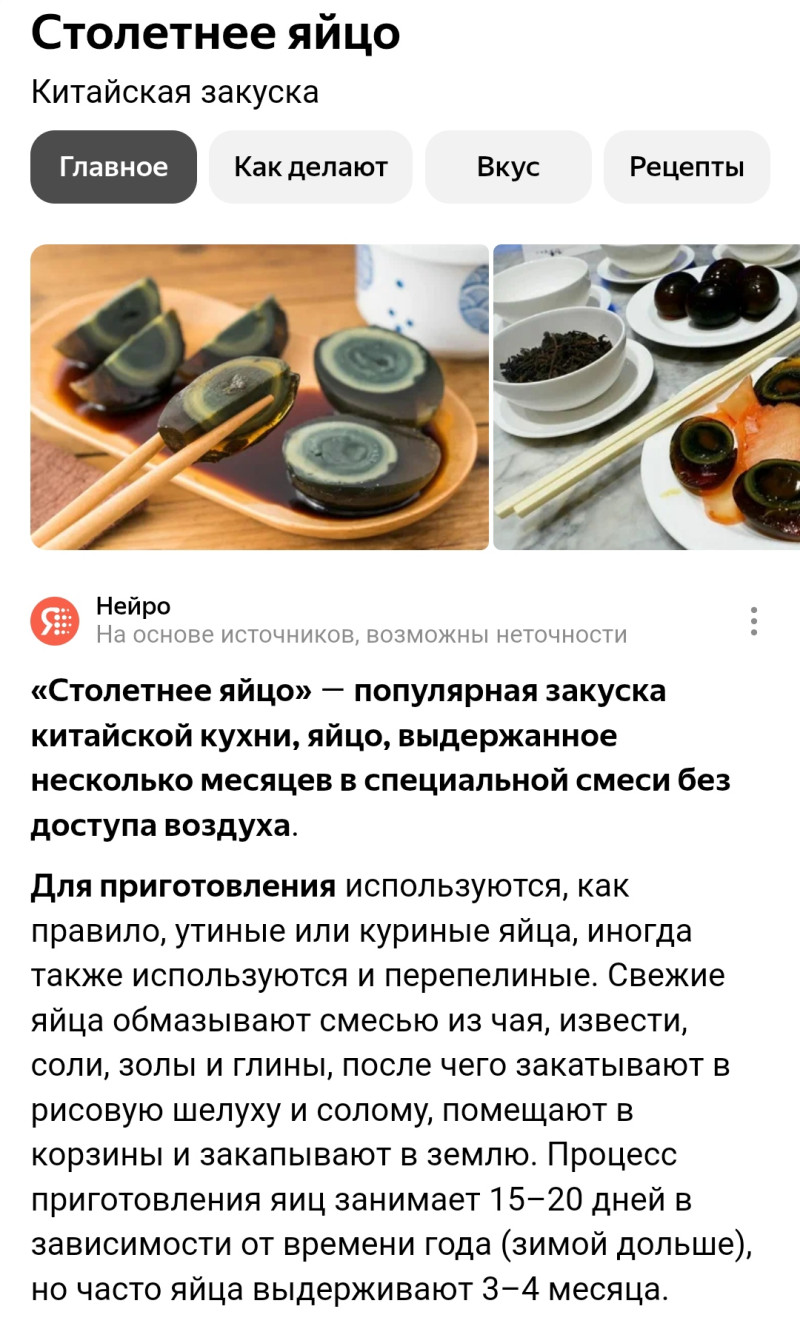Viewport: 800px width, 1329px height.
Task: Open the Нейро answer overflow menu
Action: point(754,621)
